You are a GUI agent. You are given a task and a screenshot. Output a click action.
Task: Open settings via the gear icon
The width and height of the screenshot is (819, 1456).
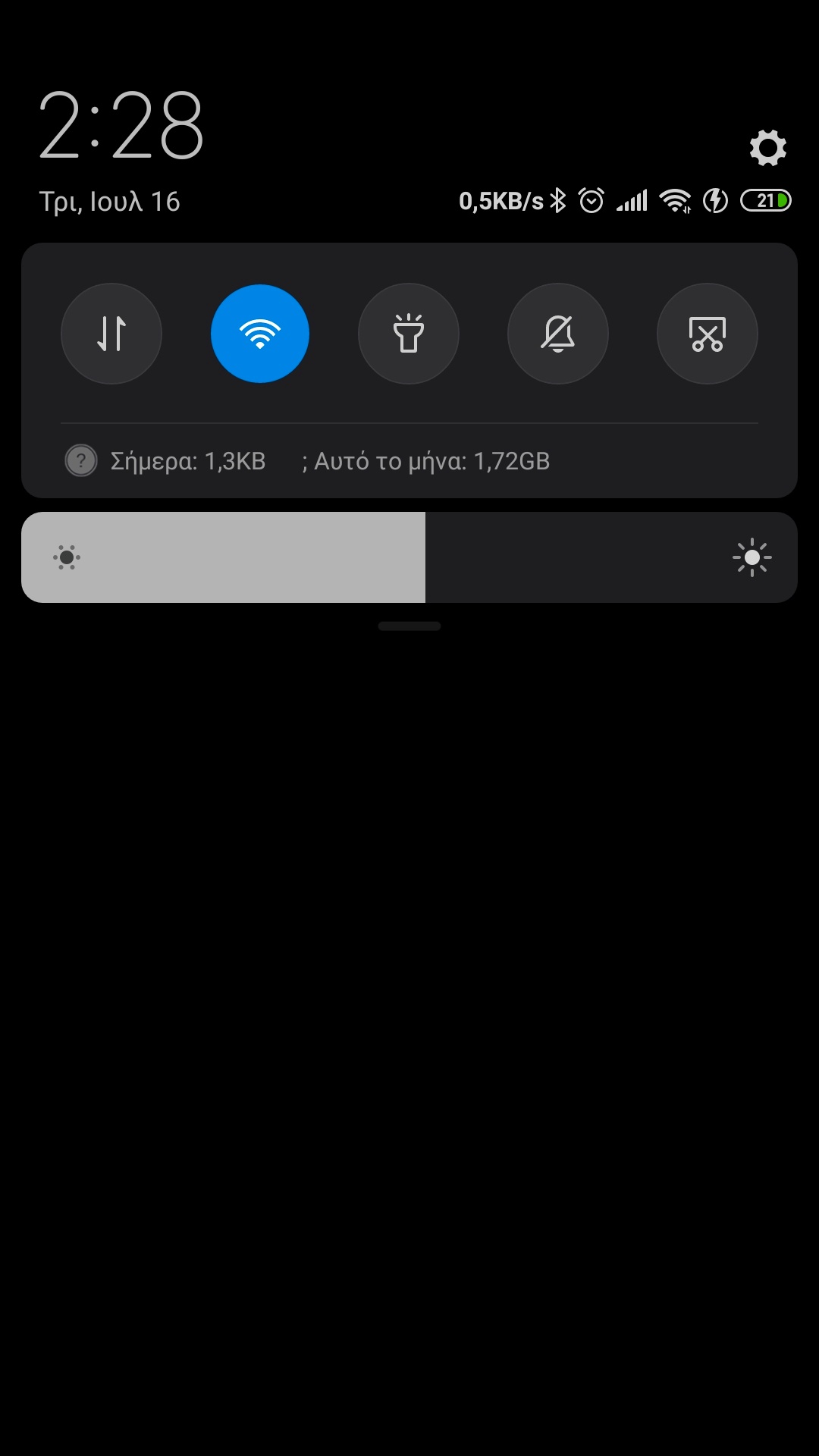767,148
